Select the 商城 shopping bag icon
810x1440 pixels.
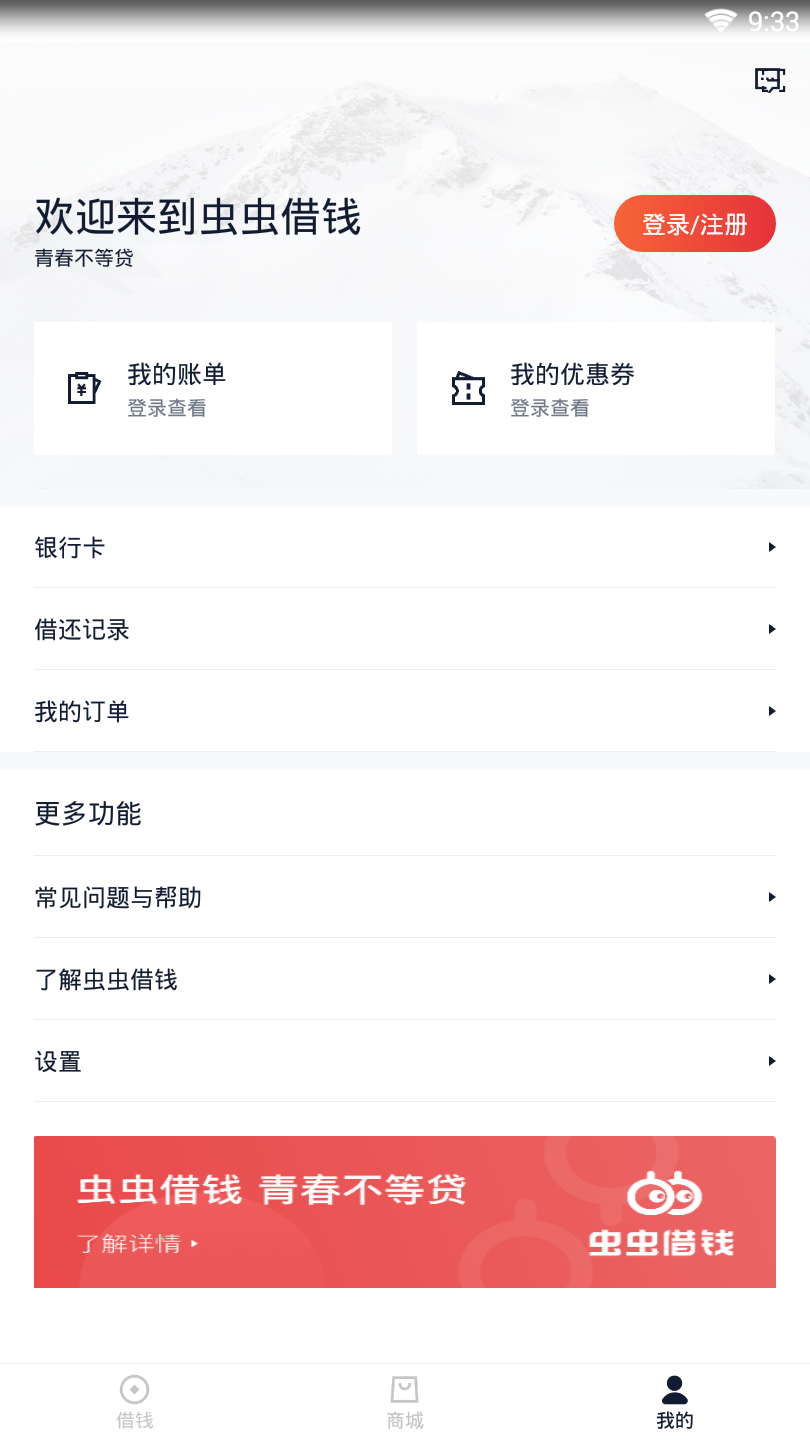point(404,1387)
